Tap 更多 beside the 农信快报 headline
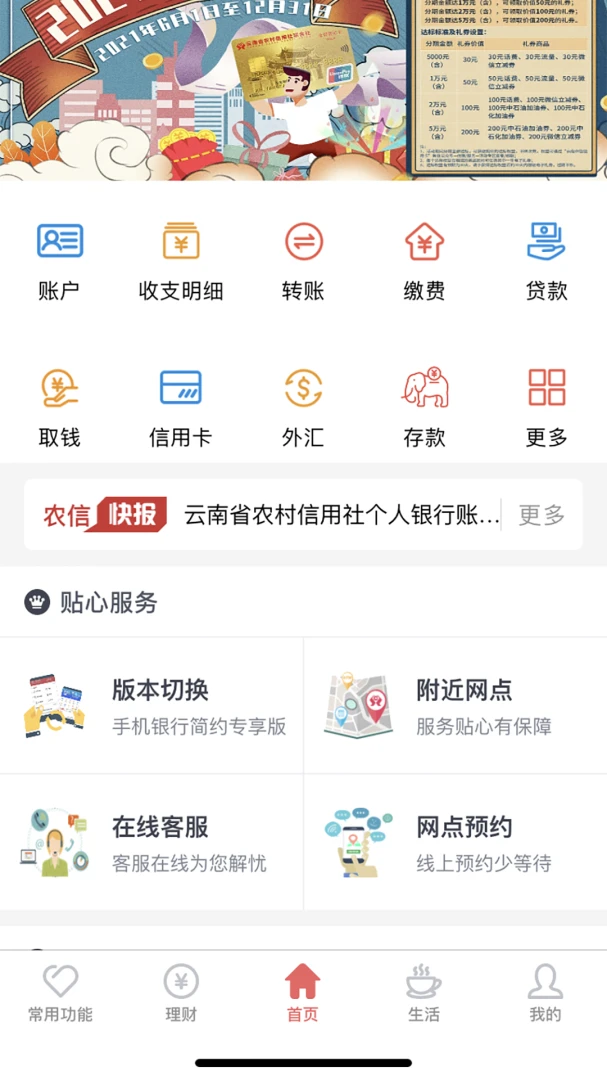607x1080 pixels. (x=541, y=515)
